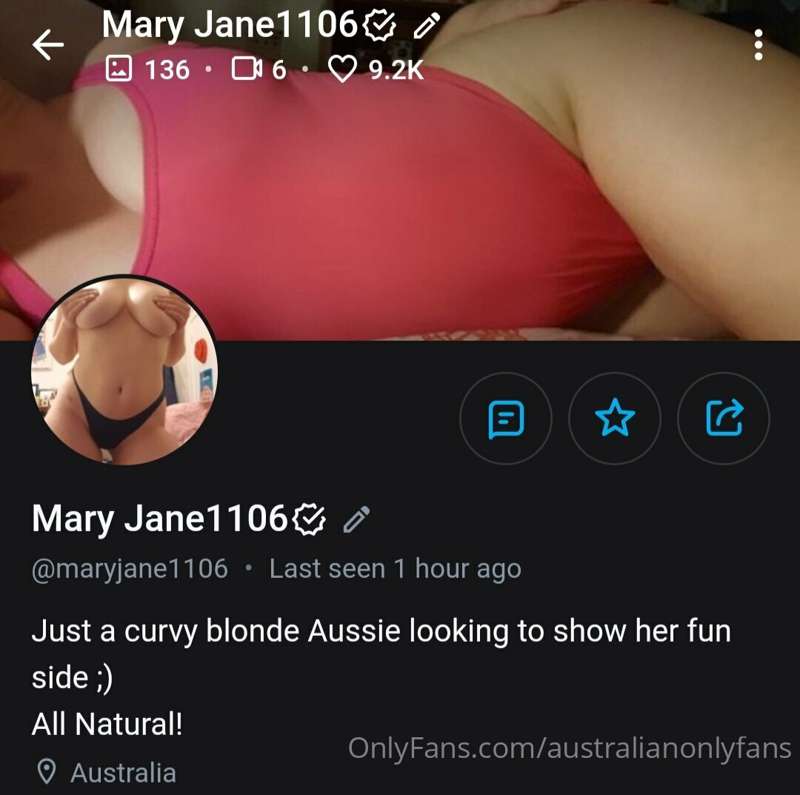Viewport: 800px width, 795px height.
Task: Share this profile
Action: (724, 419)
